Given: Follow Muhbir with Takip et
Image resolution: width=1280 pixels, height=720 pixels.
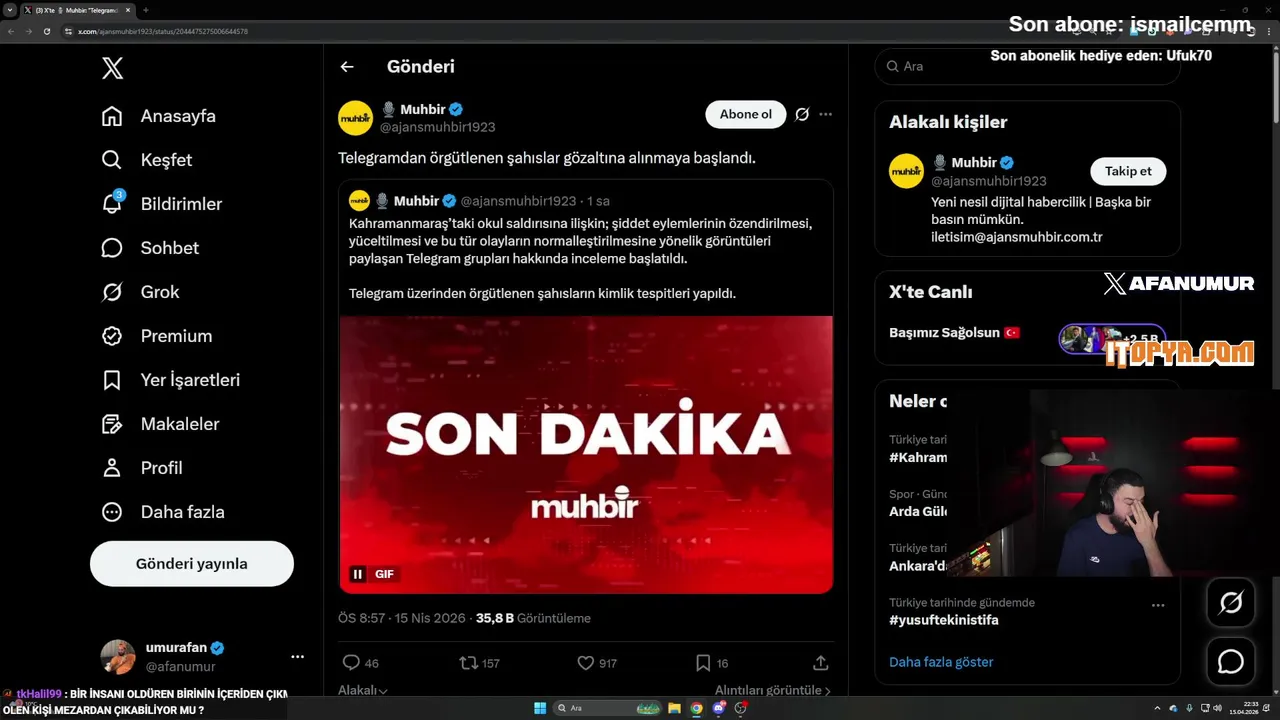Looking at the screenshot, I should pyautogui.click(x=1128, y=171).
